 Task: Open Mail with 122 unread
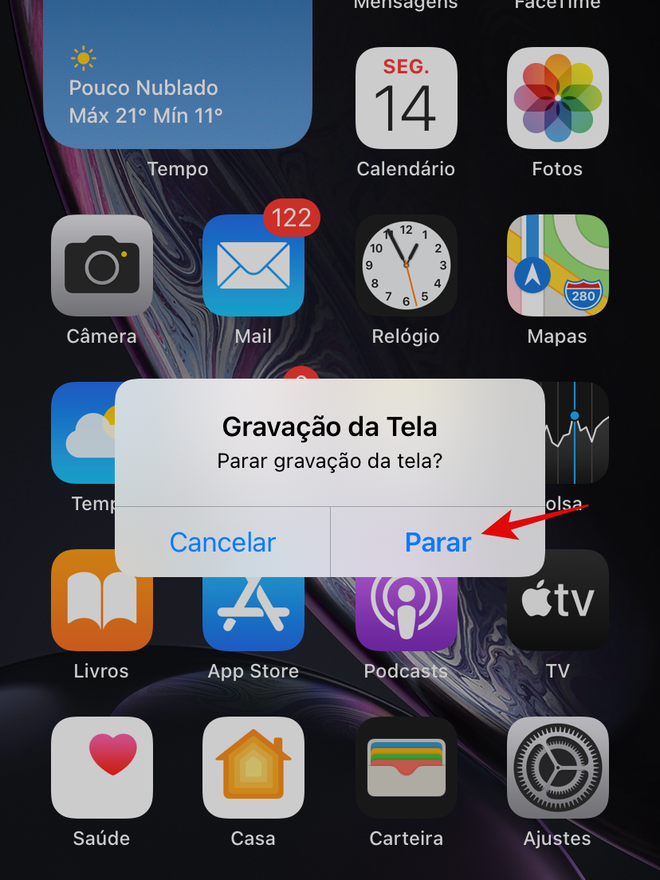253,266
